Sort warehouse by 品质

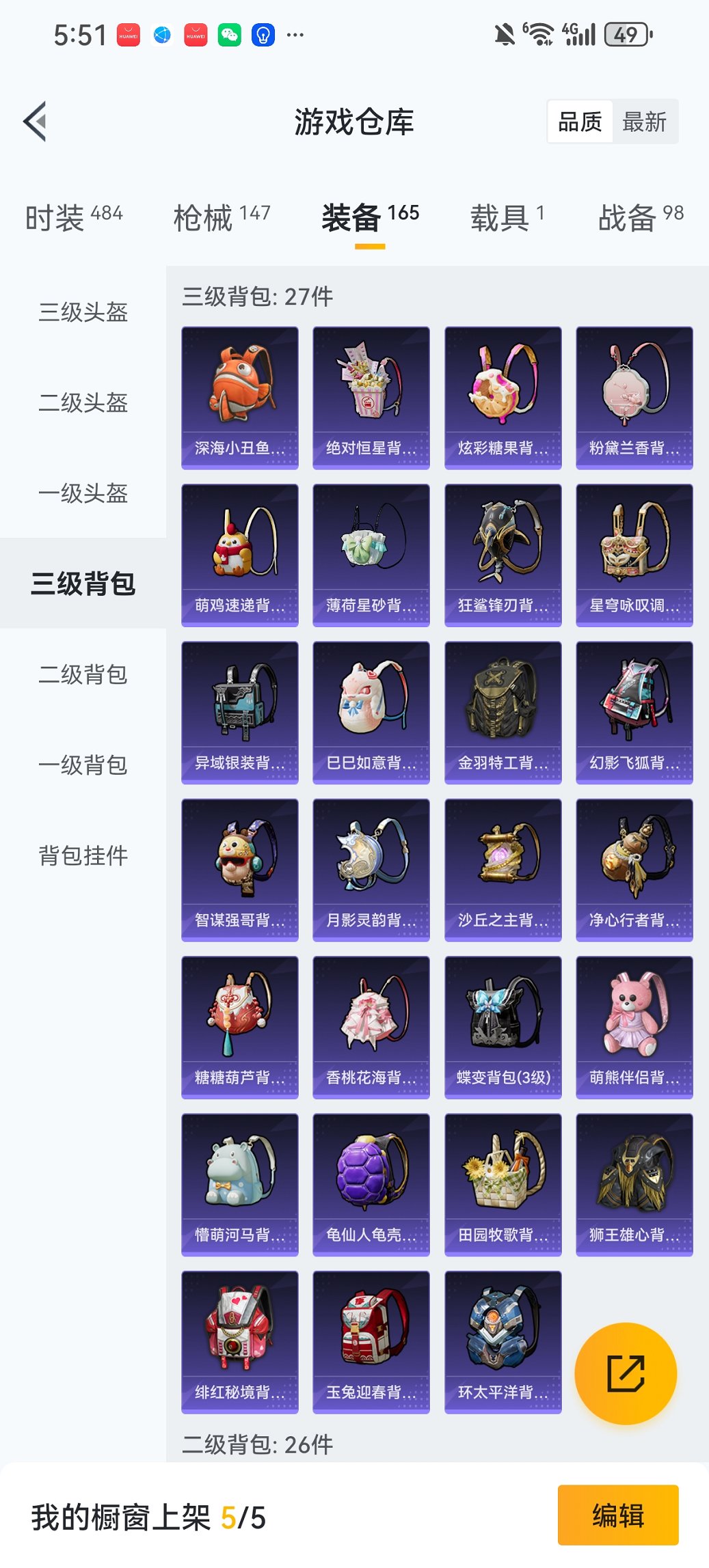point(580,122)
